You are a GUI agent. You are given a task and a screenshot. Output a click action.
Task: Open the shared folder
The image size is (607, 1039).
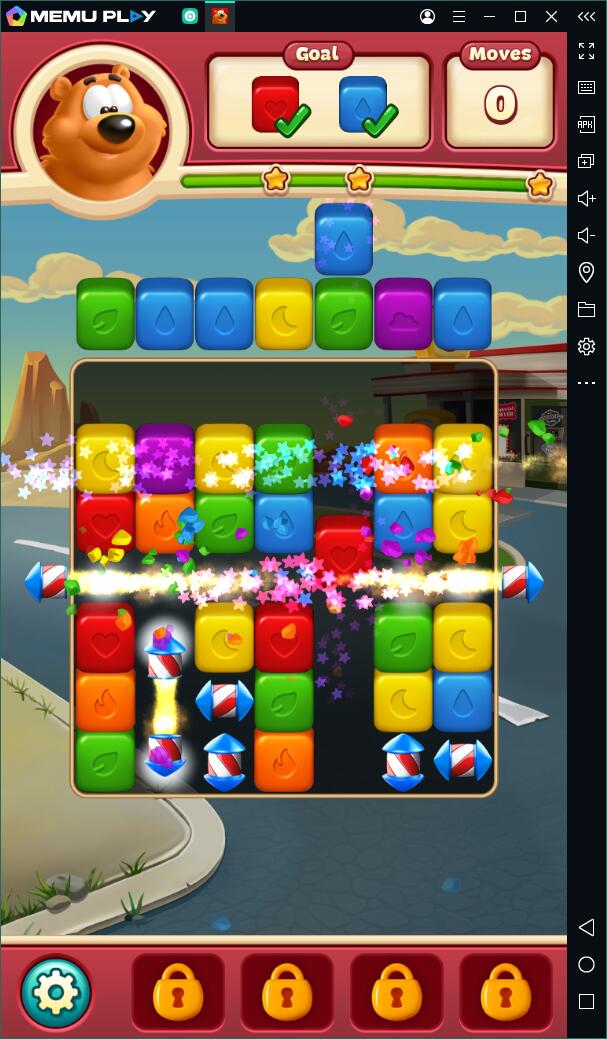586,310
